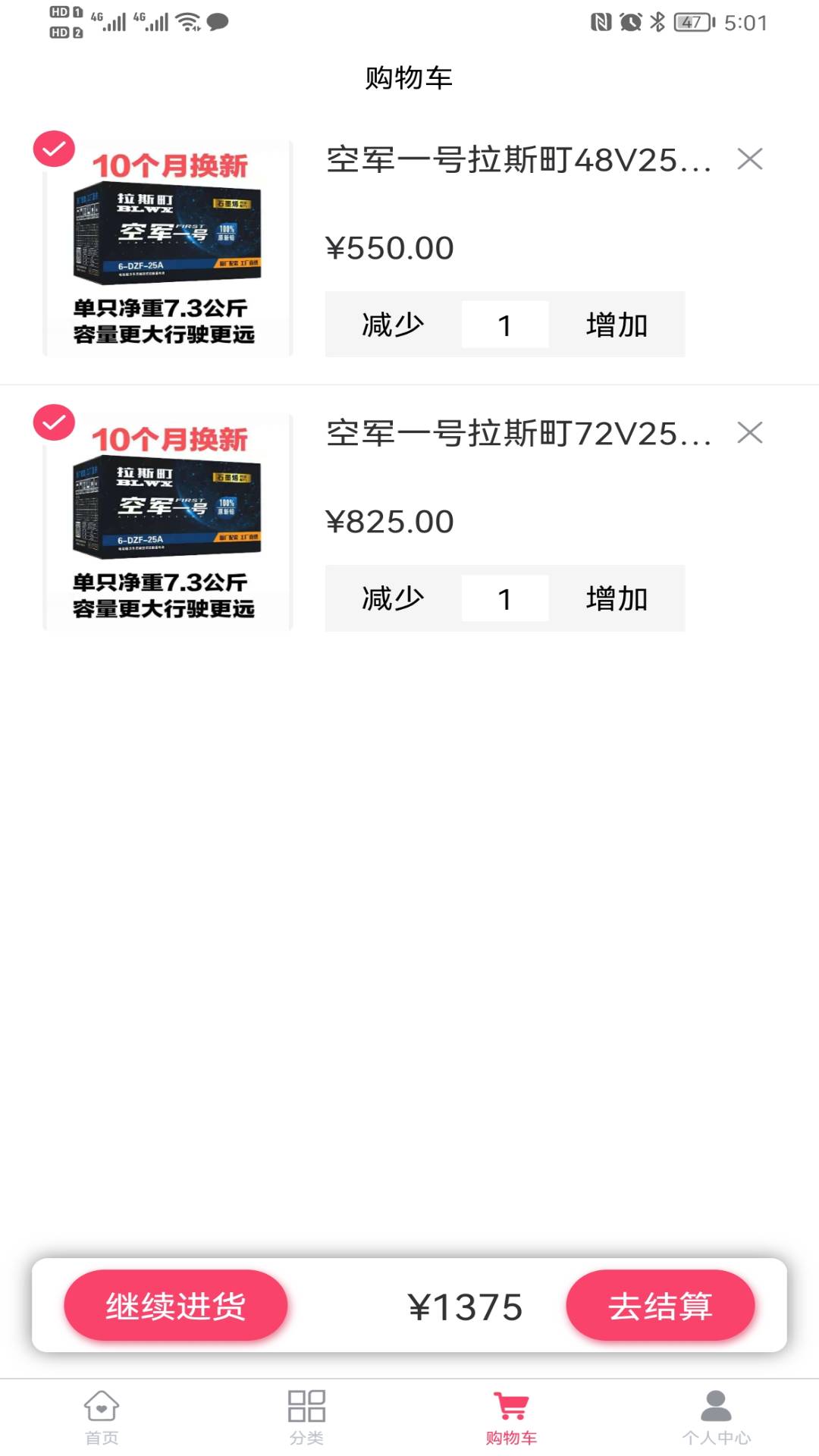The image size is (819, 1456).
Task: Remove the 72V25 battery with the X icon
Action: (751, 432)
